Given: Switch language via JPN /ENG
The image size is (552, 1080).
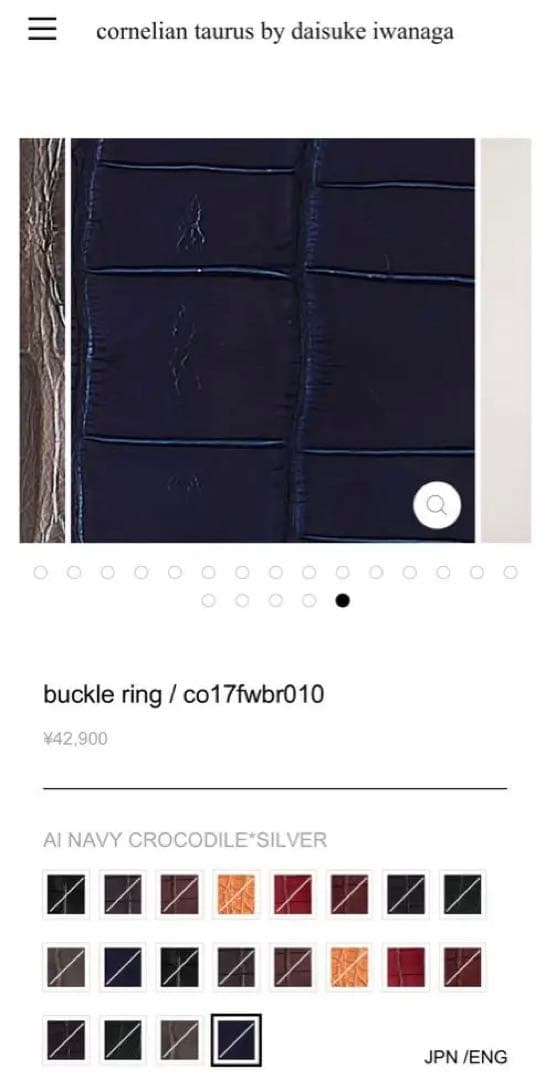Looking at the screenshot, I should 465,1057.
